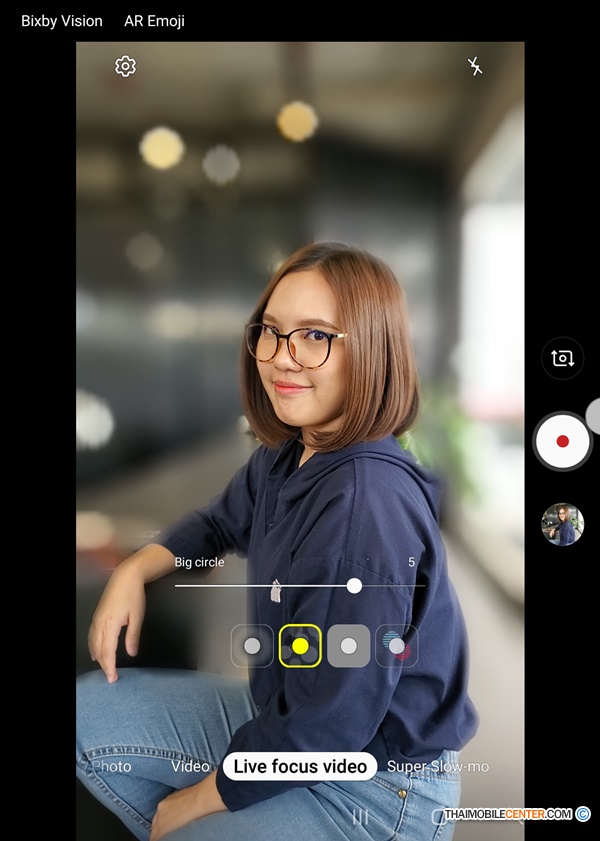Viewport: 600px width, 841px height.
Task: Select the yellow Big circle effect
Action: click(300, 646)
